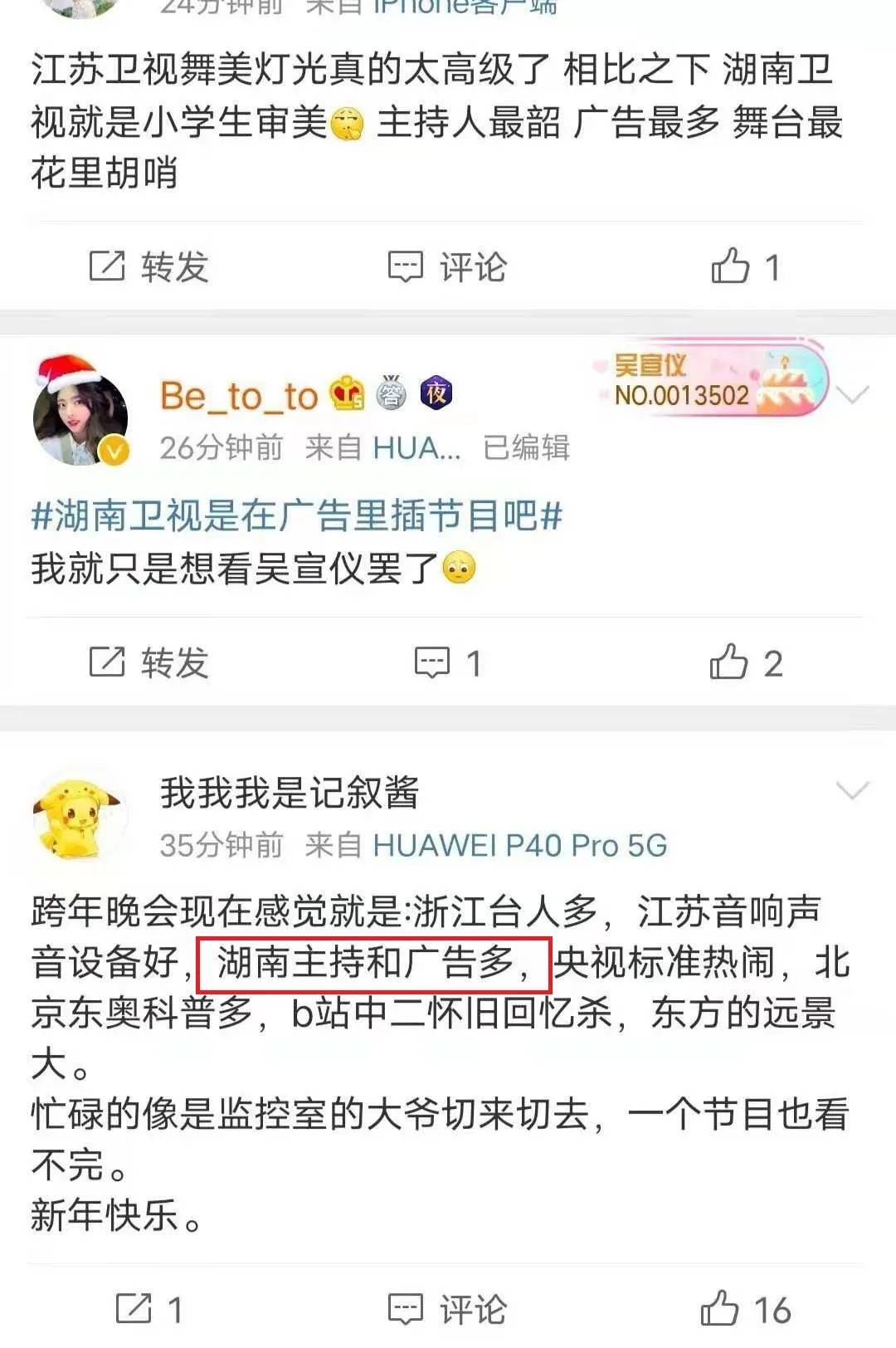The width and height of the screenshot is (896, 1348).
Task: Repost the post about 江苏卫视舞美灯光
Action: coord(148,267)
